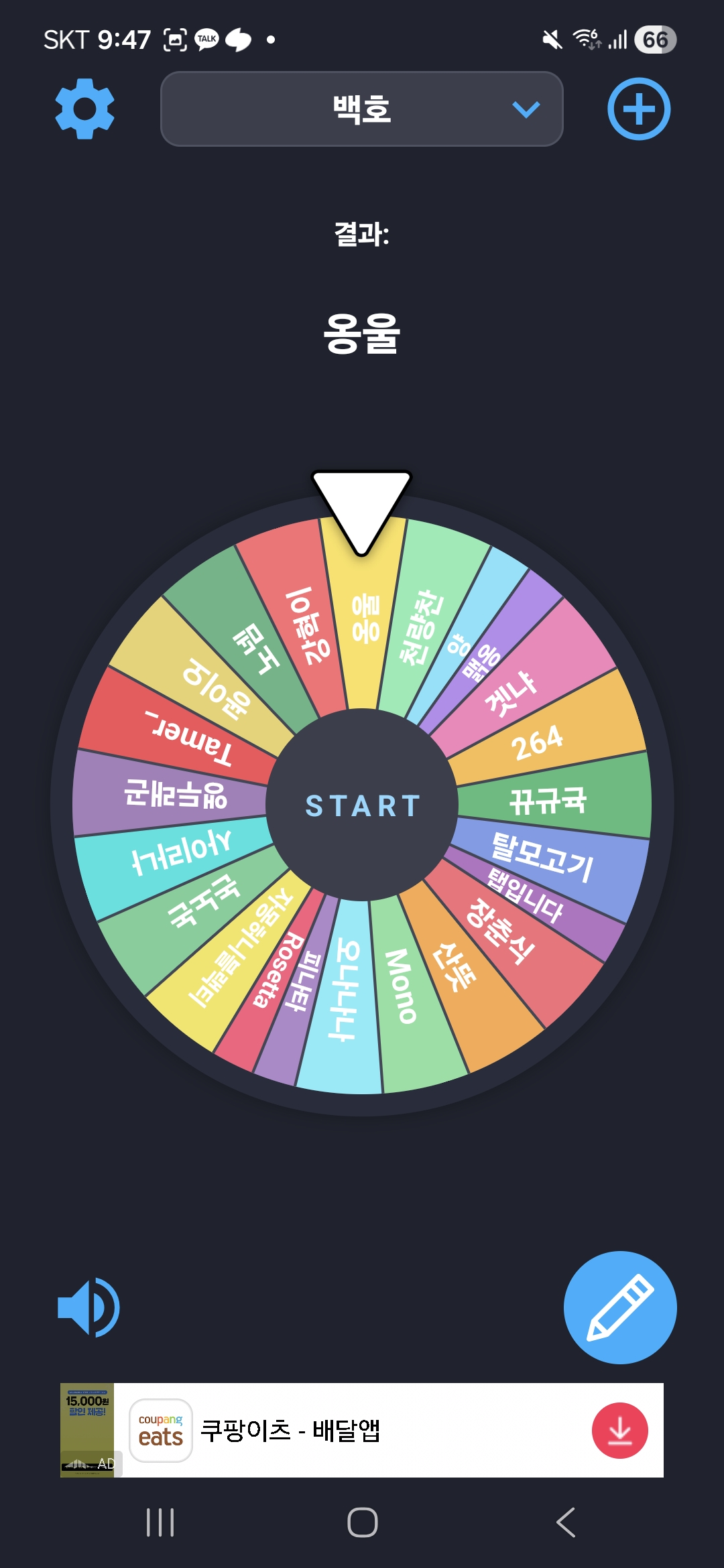Image resolution: width=724 pixels, height=1568 pixels.
Task: Download 쿠팡이츠 app via red button
Action: [x=619, y=1430]
